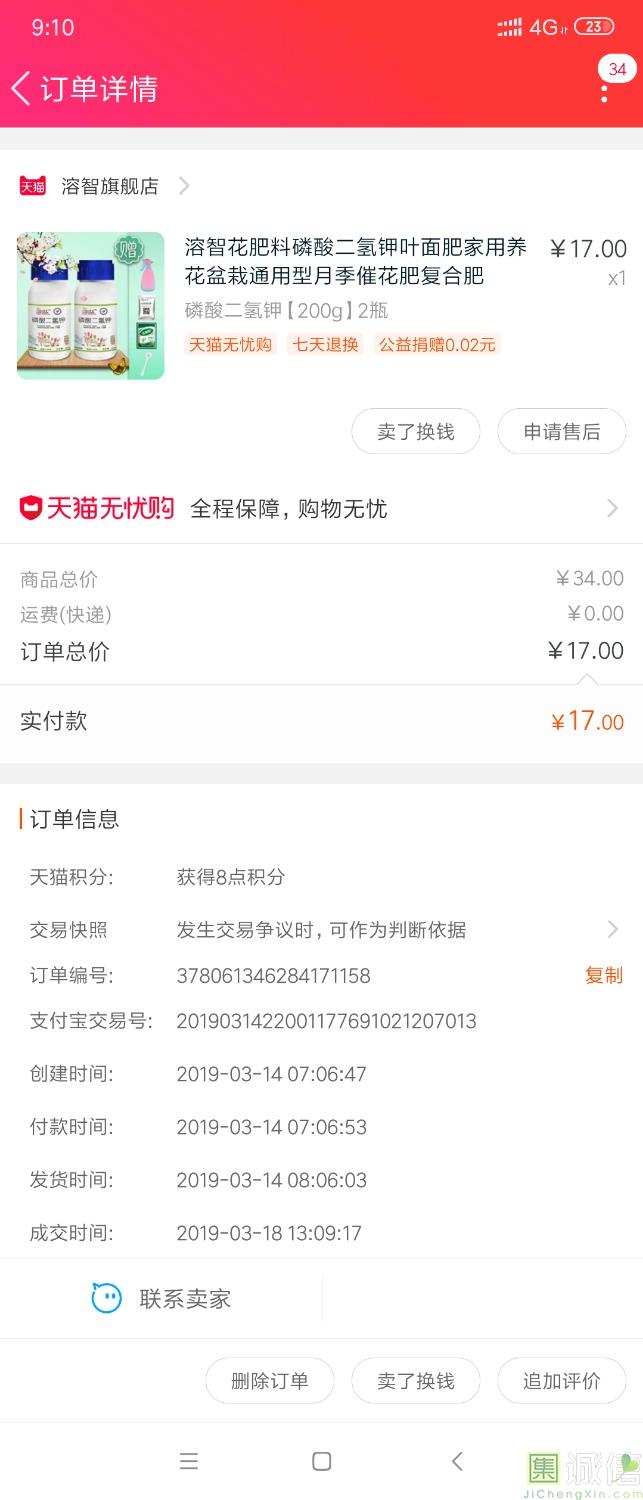The image size is (643, 1500).
Task: Tap 卖了换钱 in the bottom bar
Action: coord(415,1381)
